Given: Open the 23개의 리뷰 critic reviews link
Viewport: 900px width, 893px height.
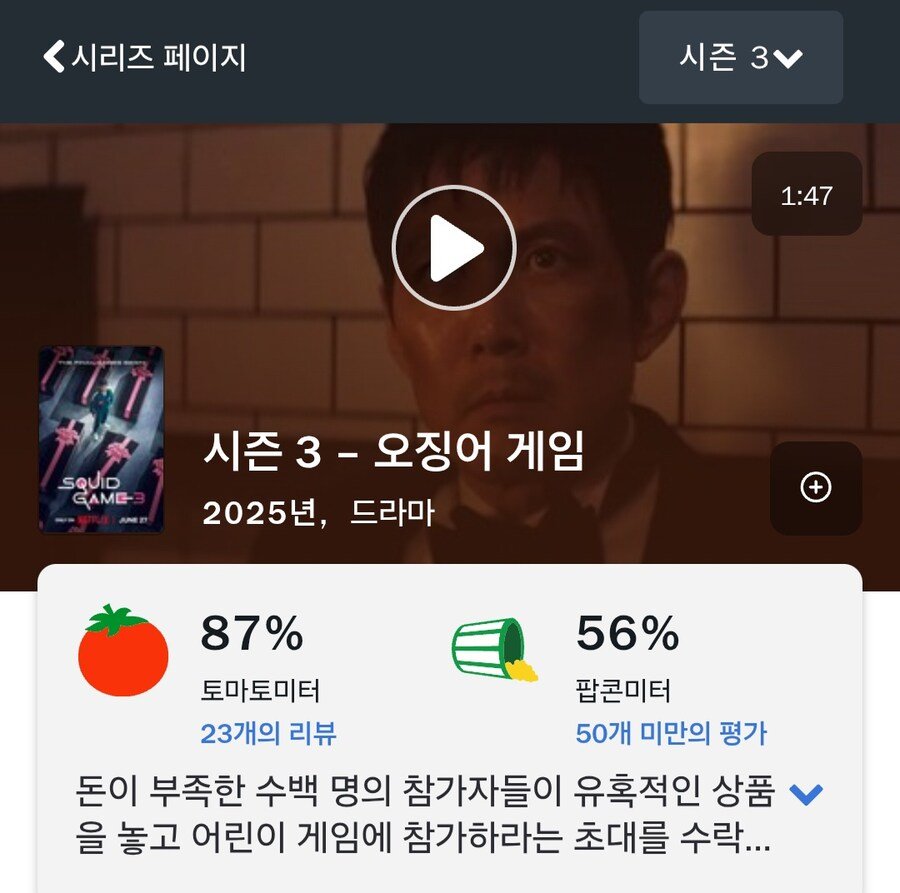Looking at the screenshot, I should click(x=268, y=734).
